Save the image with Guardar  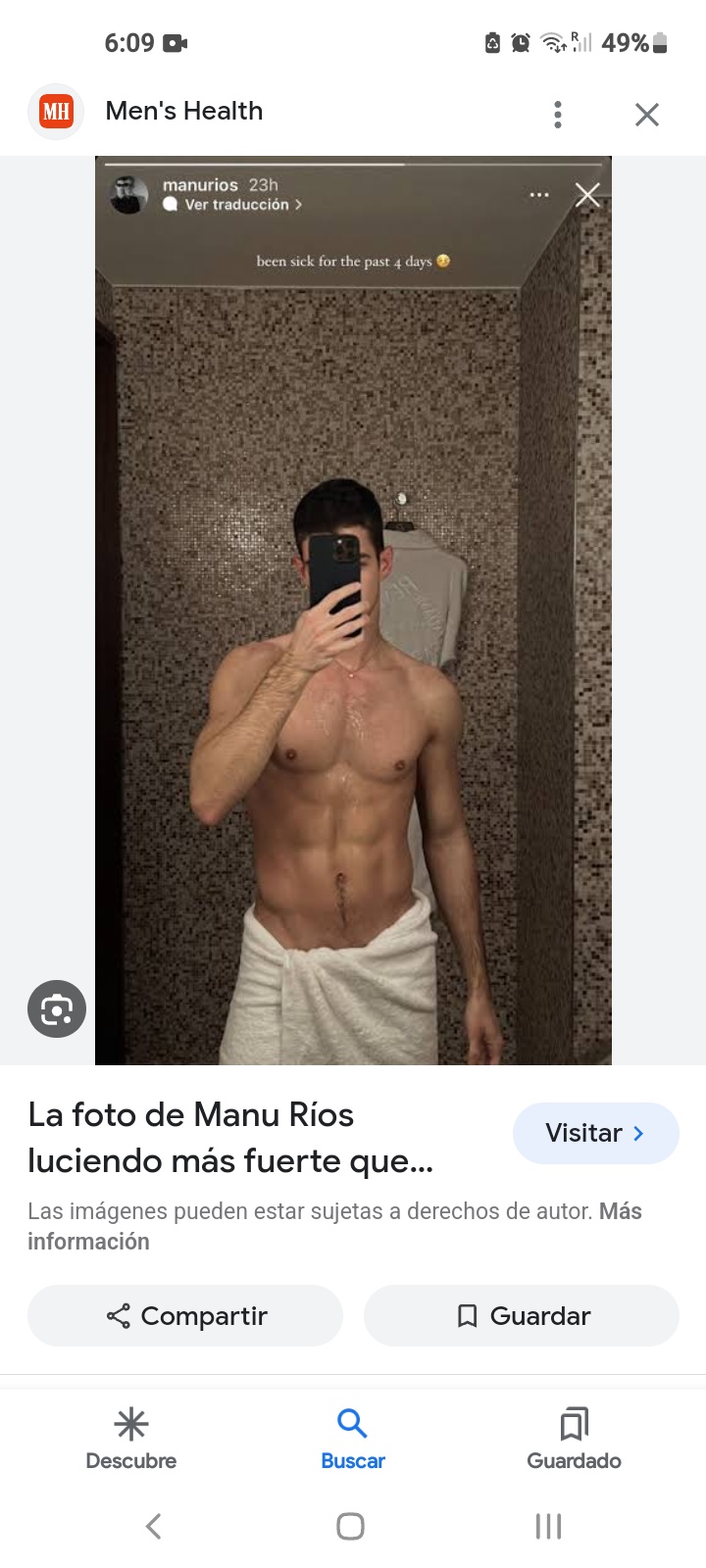tap(522, 1315)
